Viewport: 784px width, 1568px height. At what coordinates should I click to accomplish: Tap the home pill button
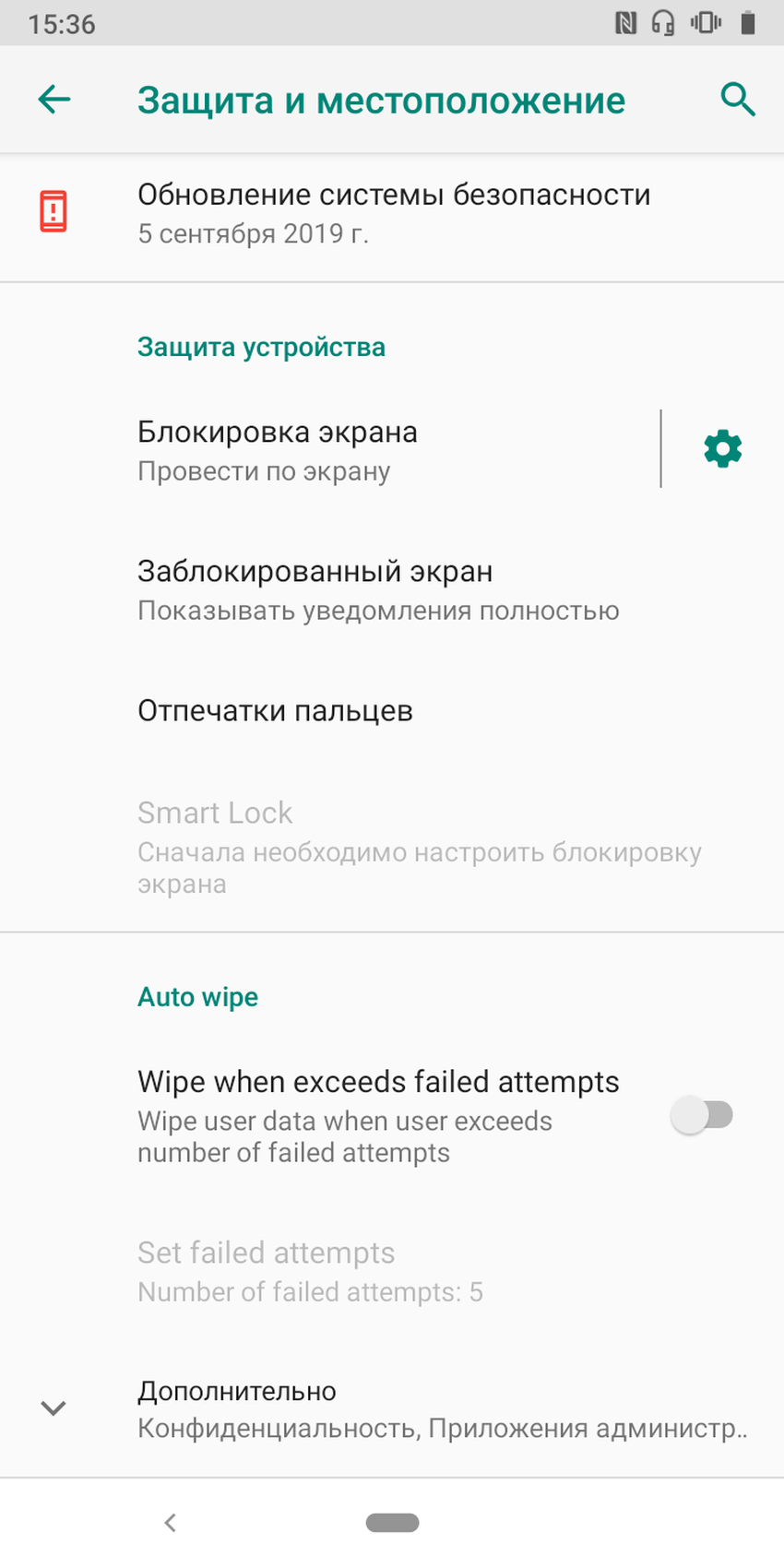click(392, 1522)
